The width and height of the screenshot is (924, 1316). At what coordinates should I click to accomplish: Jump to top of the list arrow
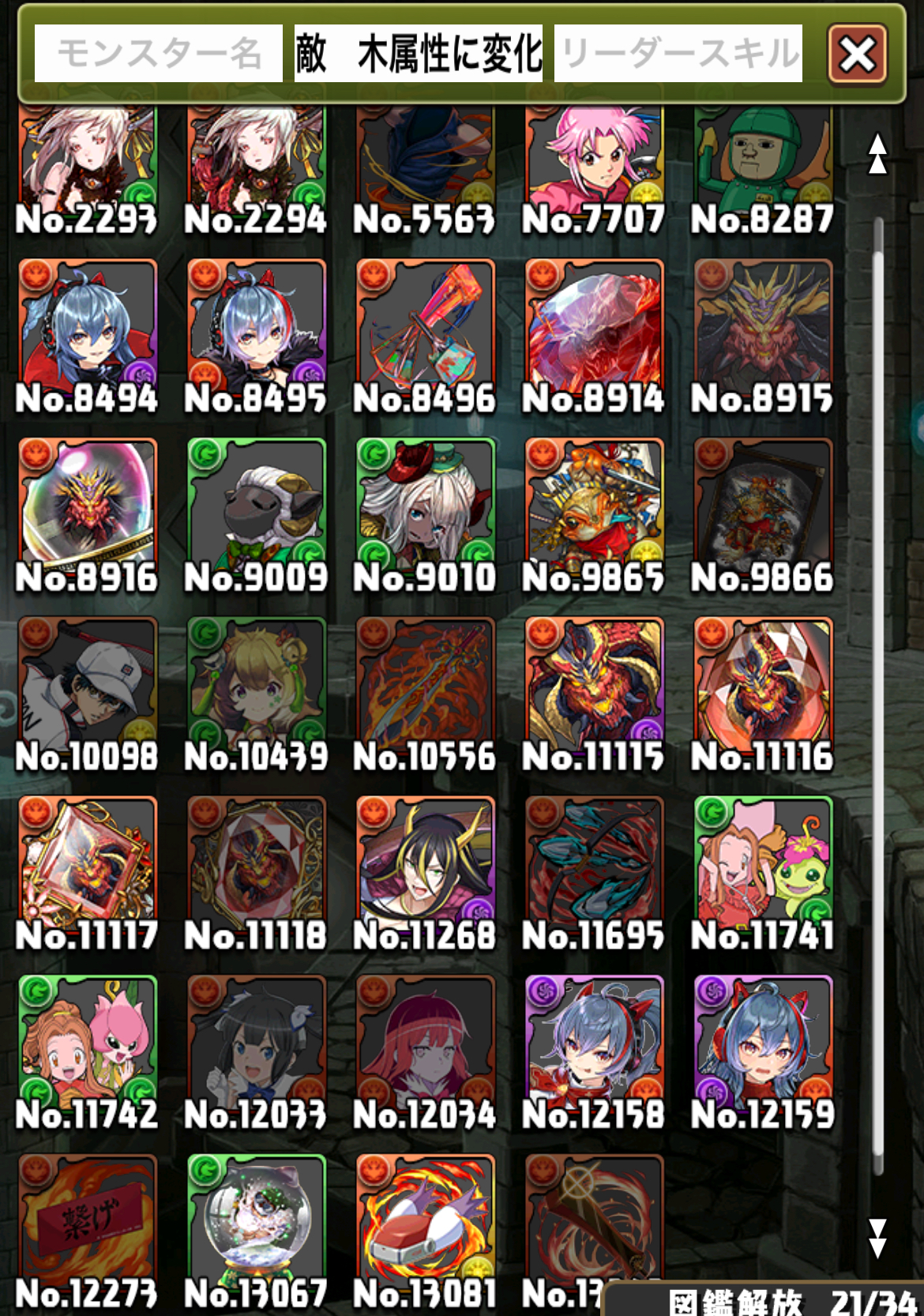coord(877,153)
